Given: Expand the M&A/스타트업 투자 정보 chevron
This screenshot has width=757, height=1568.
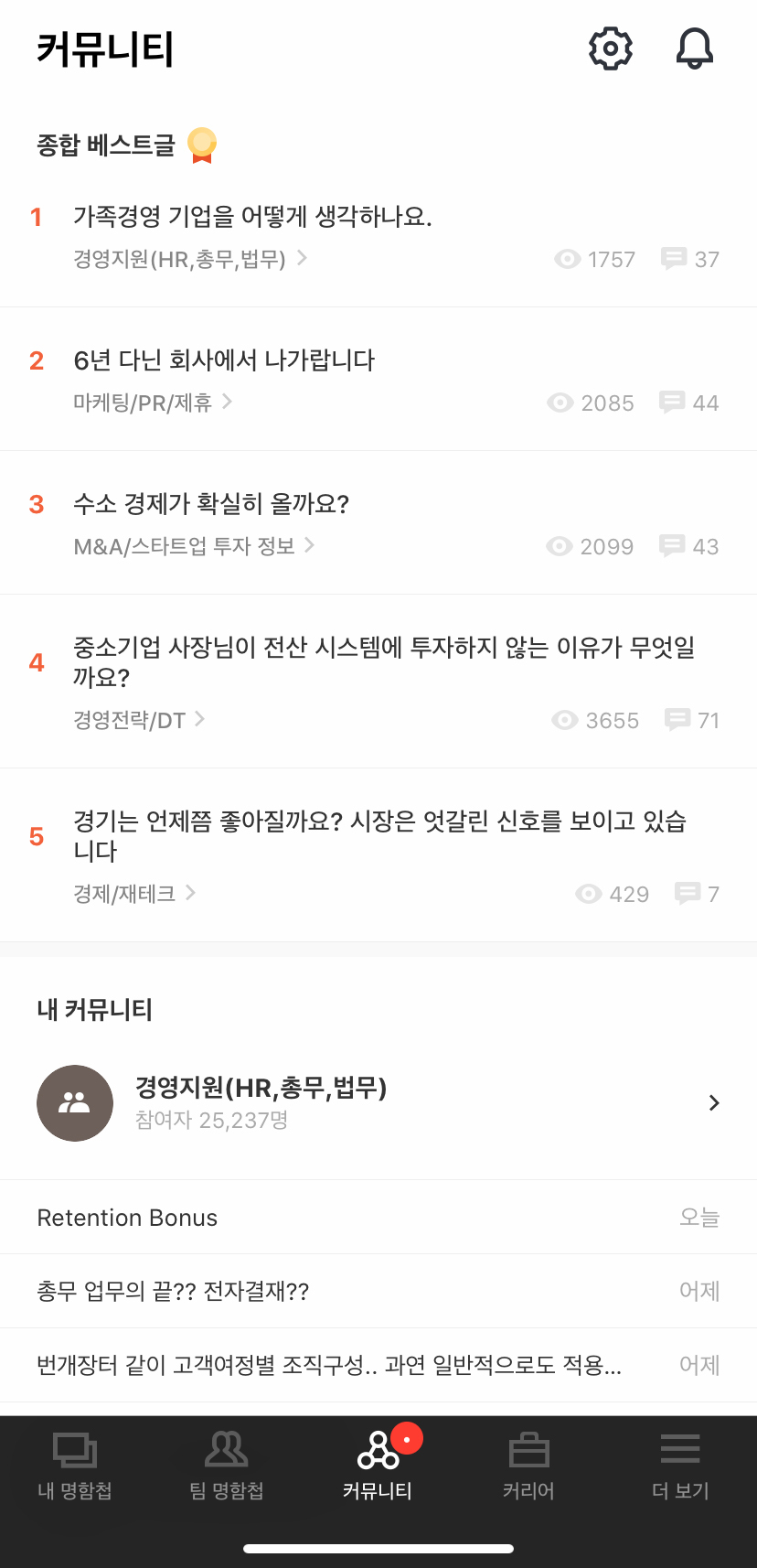Looking at the screenshot, I should pos(310,546).
